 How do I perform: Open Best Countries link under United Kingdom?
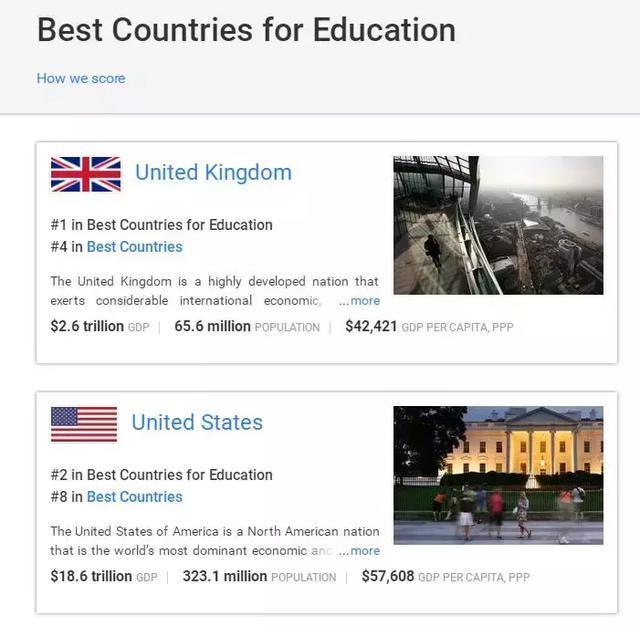pos(134,247)
